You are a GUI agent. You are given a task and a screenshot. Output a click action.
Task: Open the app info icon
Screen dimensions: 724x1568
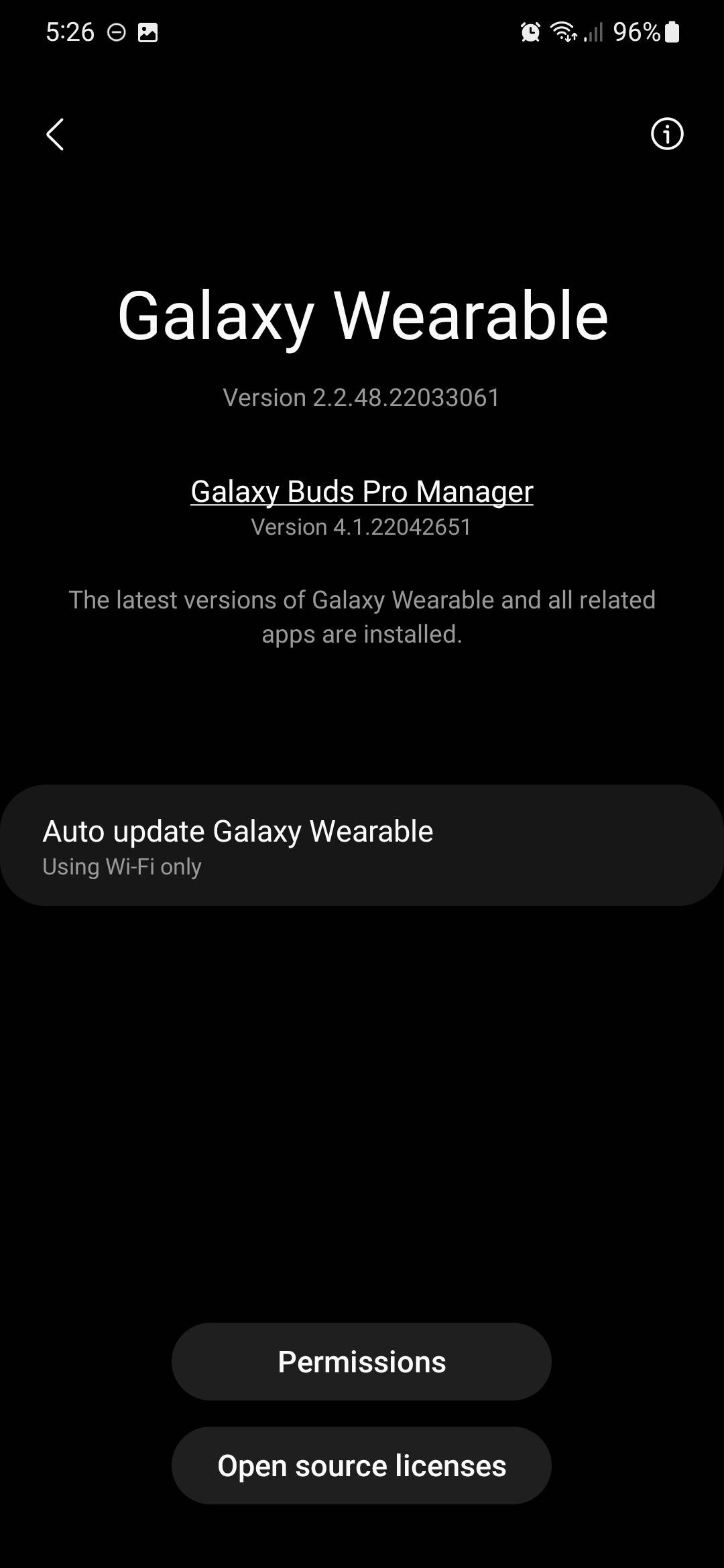[x=666, y=134]
